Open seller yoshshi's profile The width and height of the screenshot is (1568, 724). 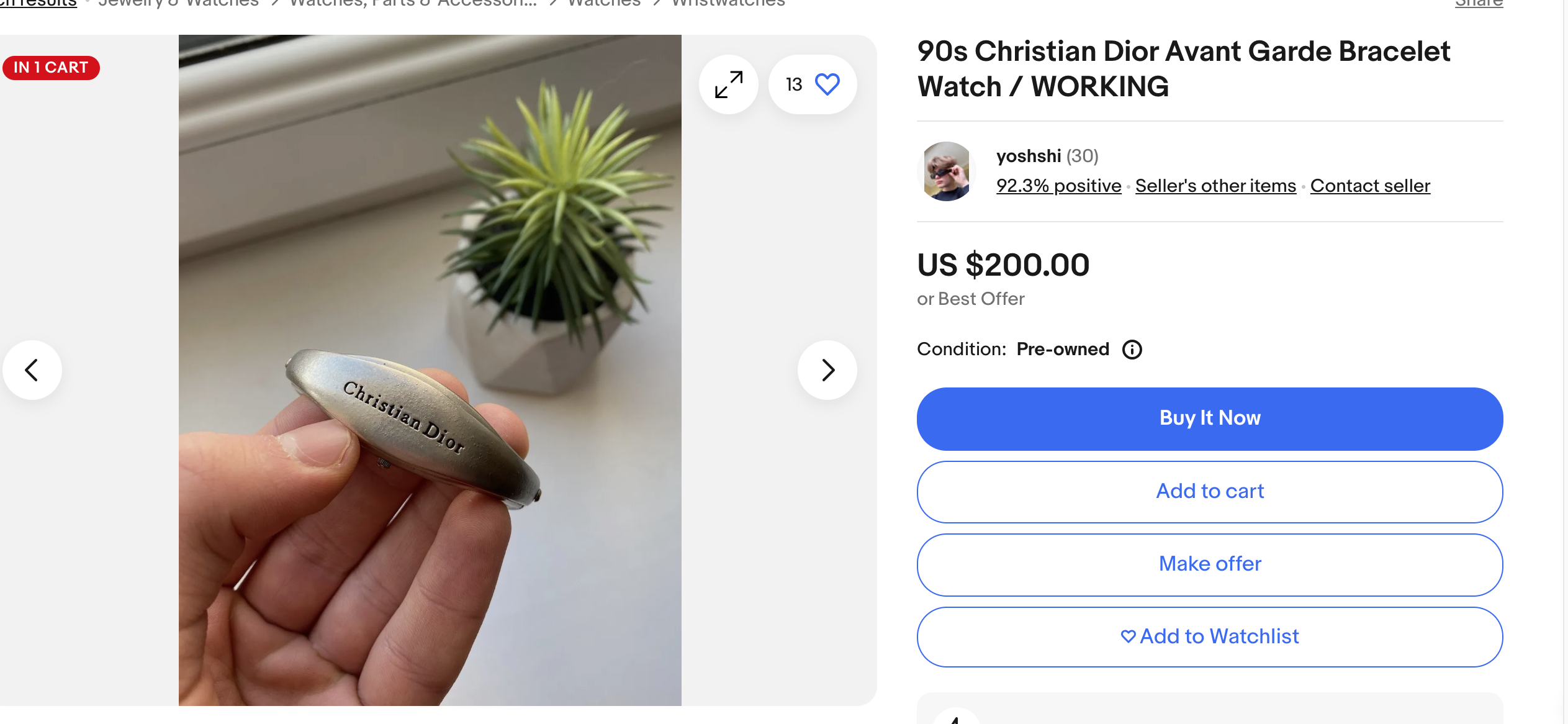click(x=1028, y=156)
